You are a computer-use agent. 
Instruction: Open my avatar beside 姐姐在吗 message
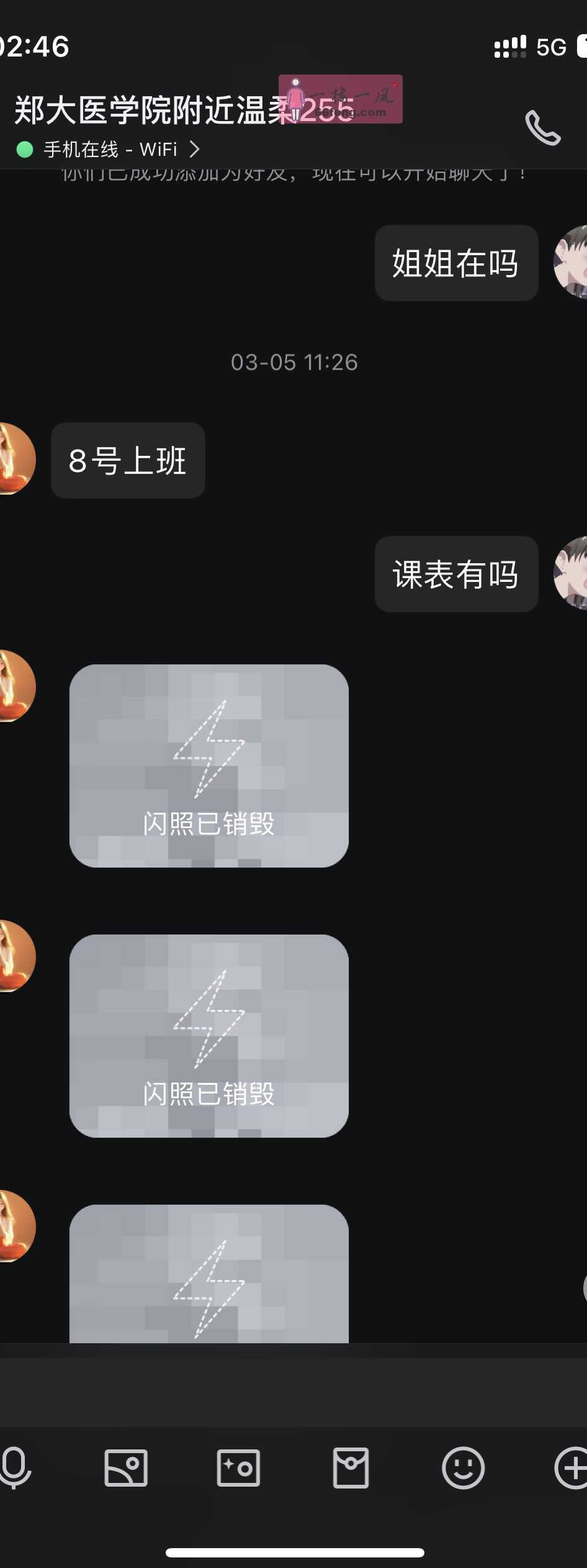pos(571,263)
